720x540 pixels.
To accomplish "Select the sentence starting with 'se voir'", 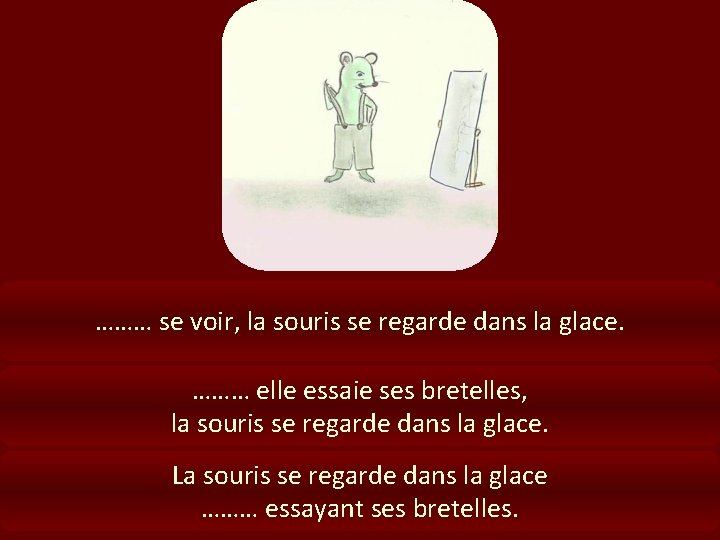I will 360,321.
